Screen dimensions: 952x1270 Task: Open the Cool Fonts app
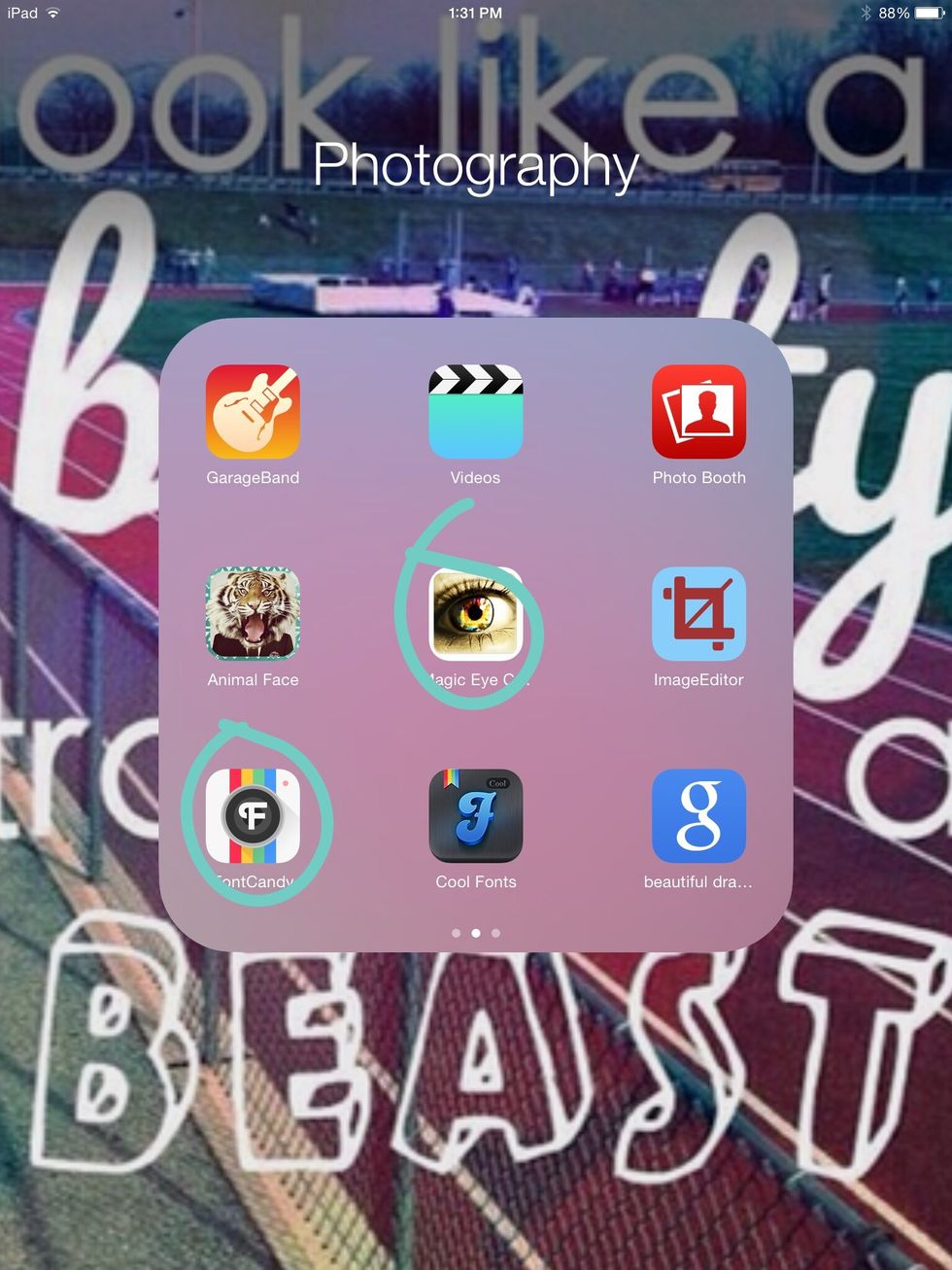(x=476, y=816)
